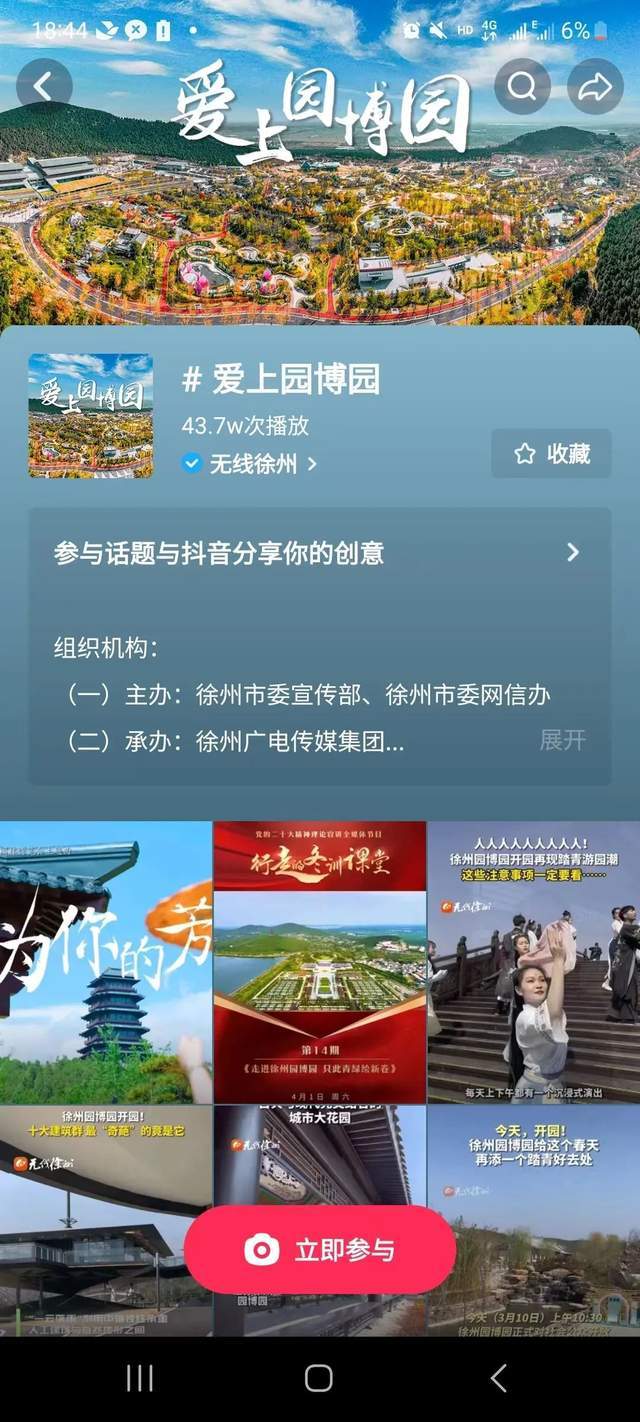Screen dimensions: 640x1422
Task: Play the 再现踏青游园潮 dance video
Action: coord(533,962)
